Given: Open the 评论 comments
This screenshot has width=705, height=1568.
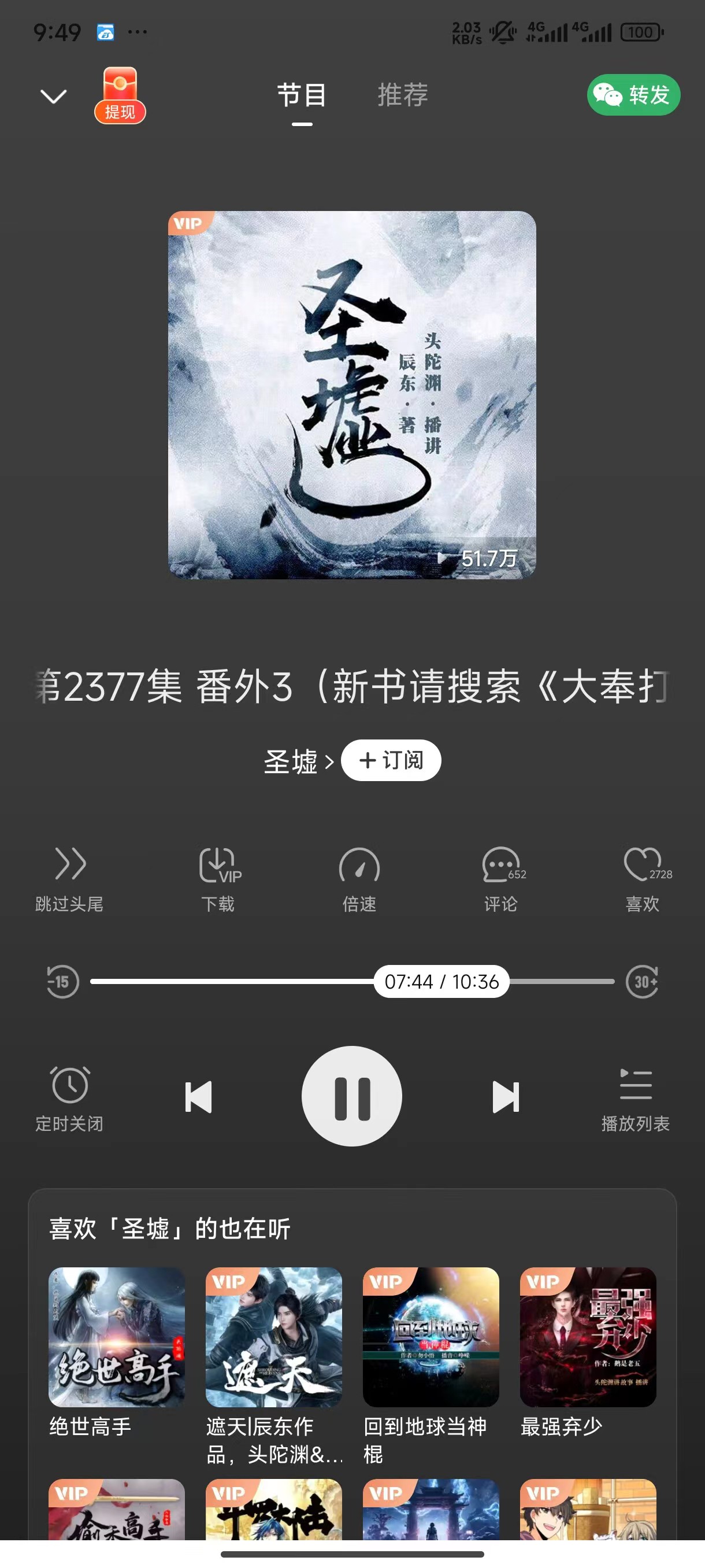Looking at the screenshot, I should (x=502, y=879).
